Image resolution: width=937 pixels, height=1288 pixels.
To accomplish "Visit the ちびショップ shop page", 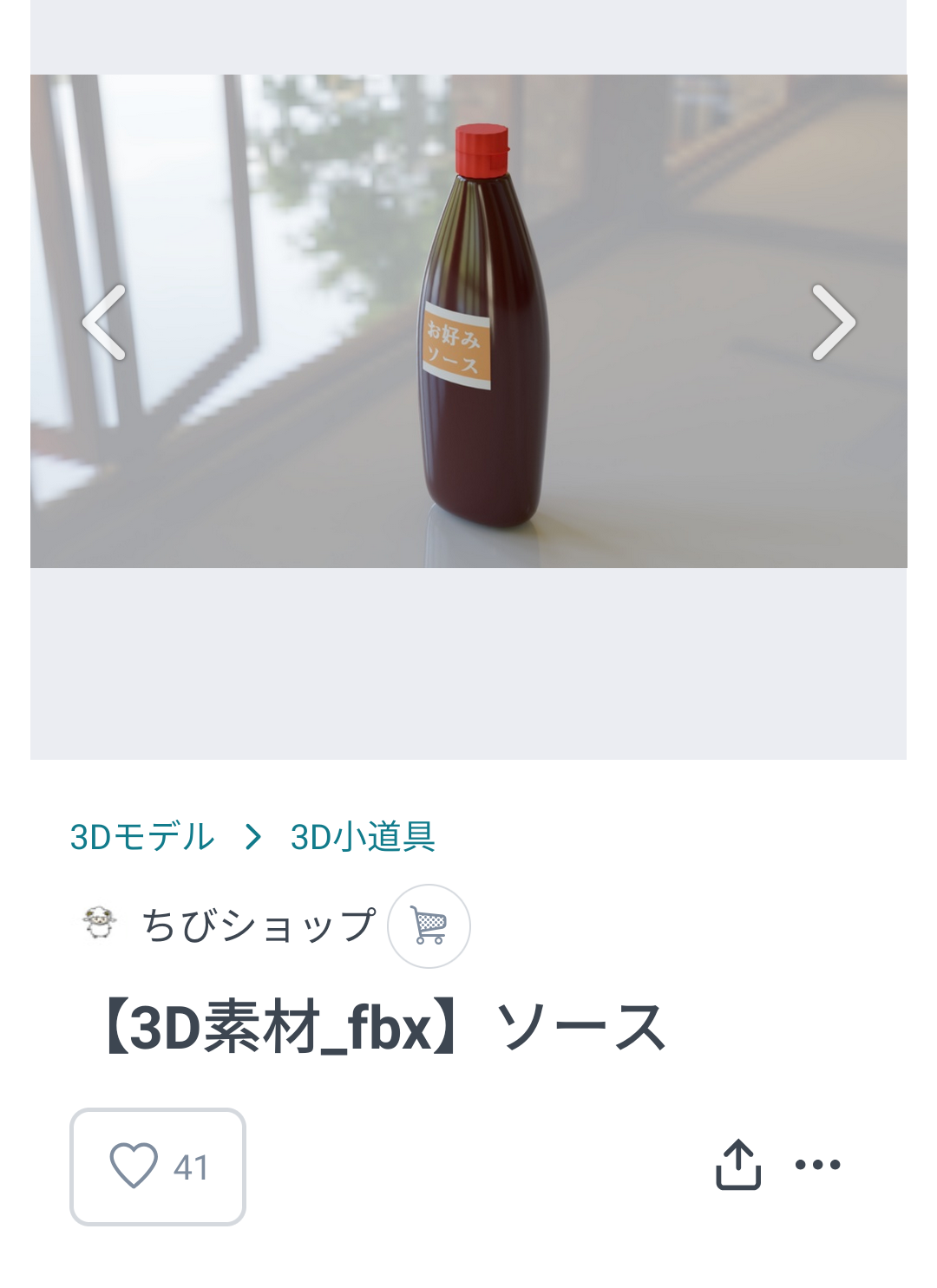I will 259,925.
